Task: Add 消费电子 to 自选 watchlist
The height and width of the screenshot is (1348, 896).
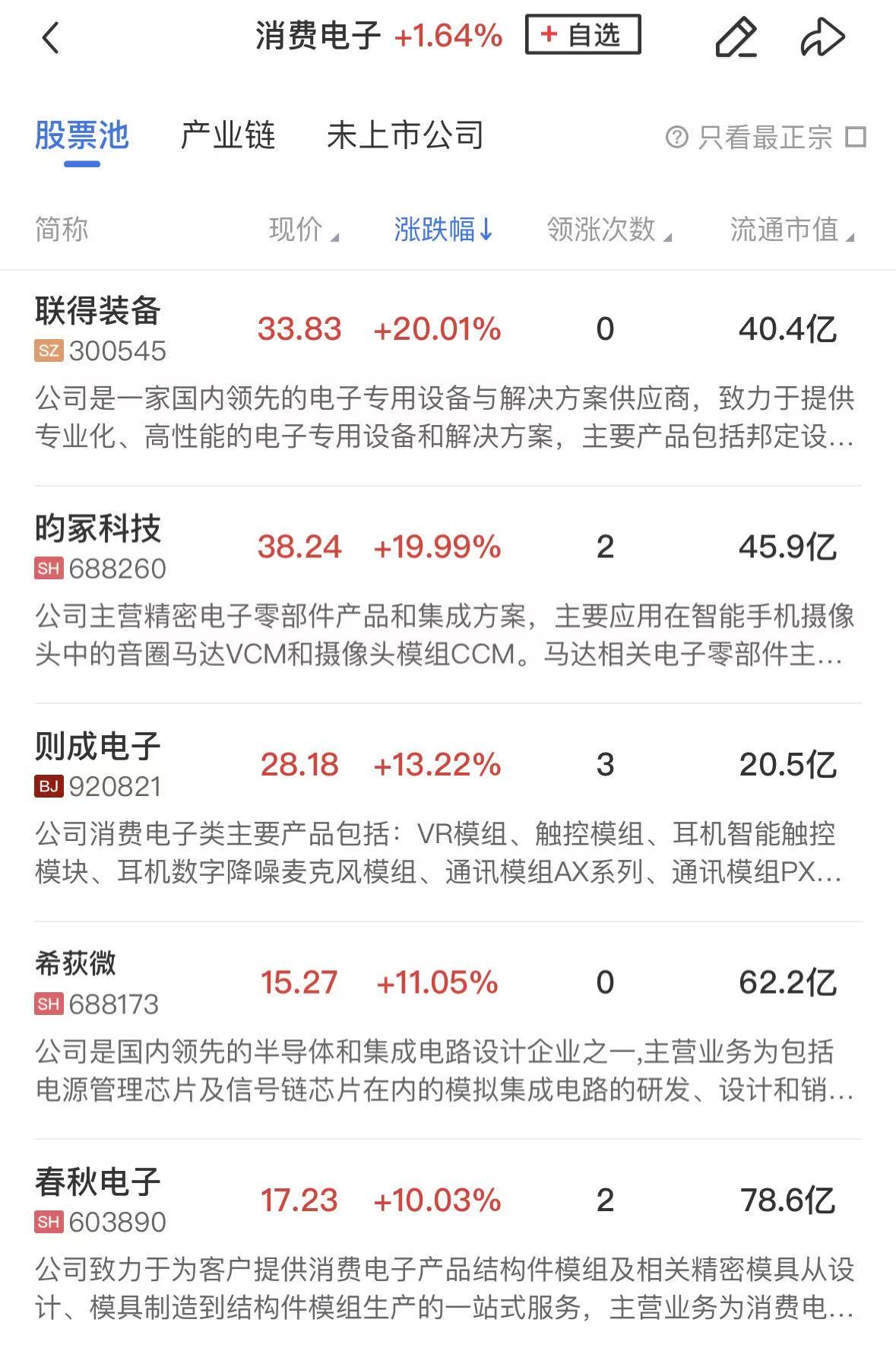Action: [582, 35]
